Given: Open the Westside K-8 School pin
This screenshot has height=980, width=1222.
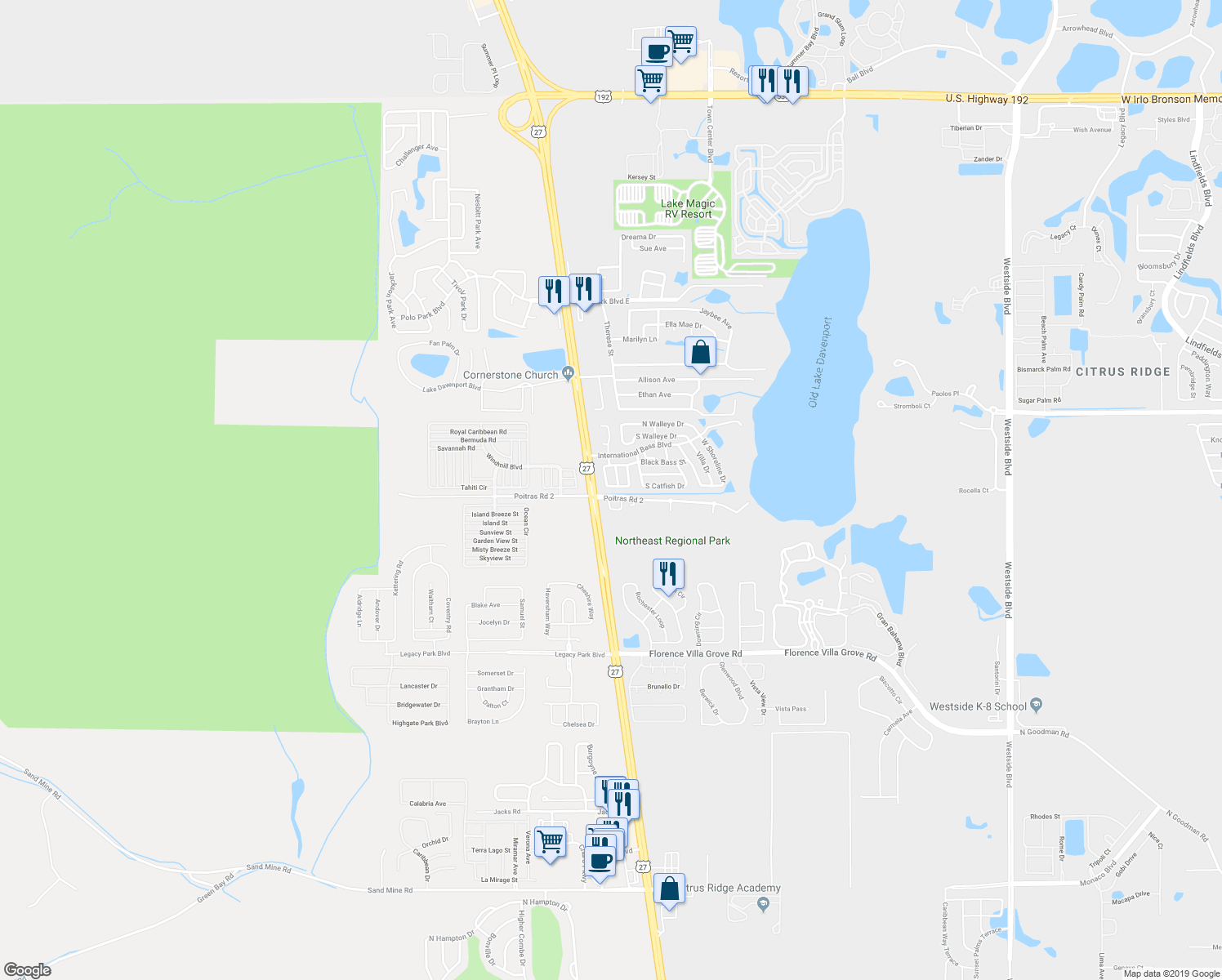Looking at the screenshot, I should [x=1037, y=705].
